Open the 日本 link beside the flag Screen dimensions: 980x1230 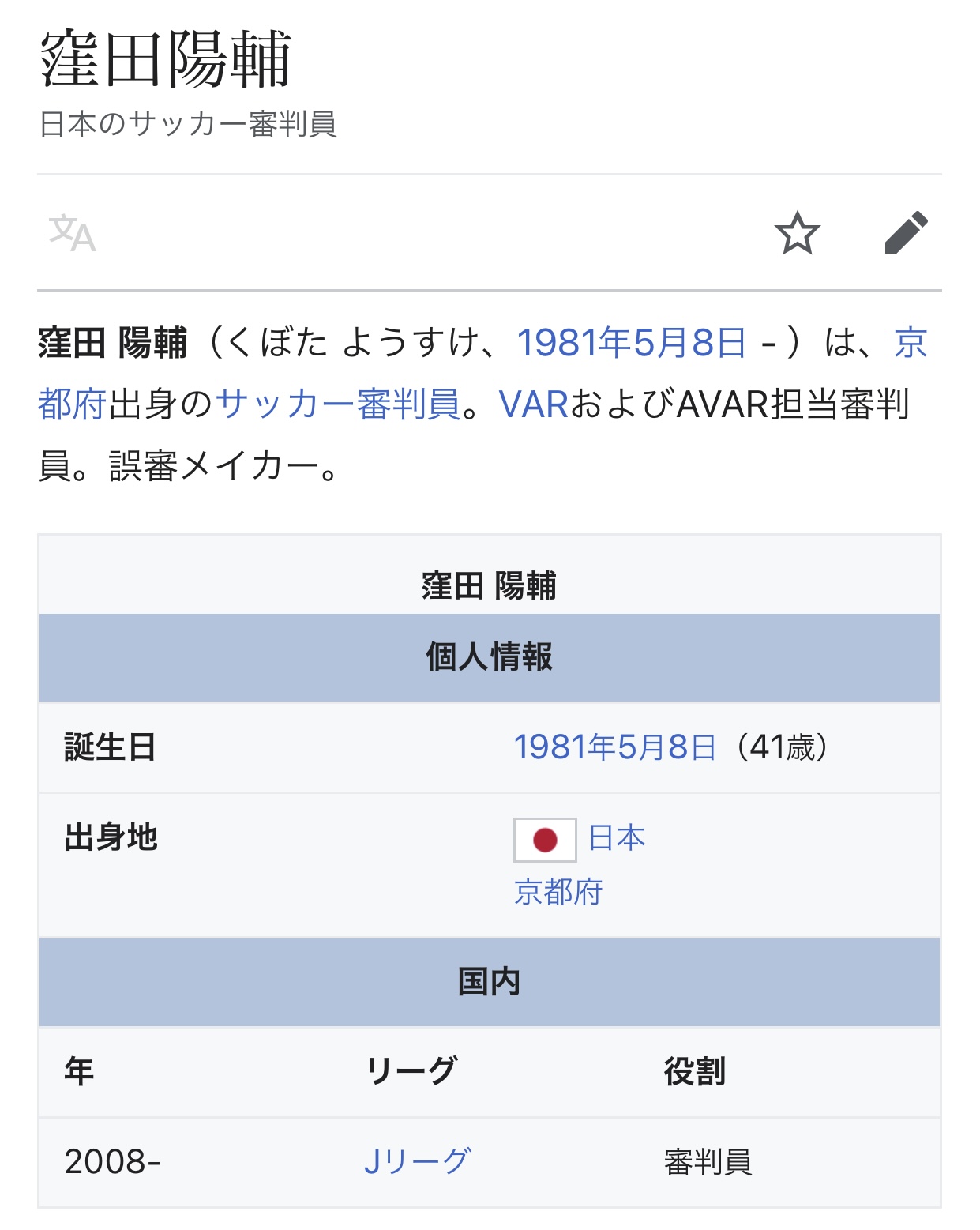617,838
